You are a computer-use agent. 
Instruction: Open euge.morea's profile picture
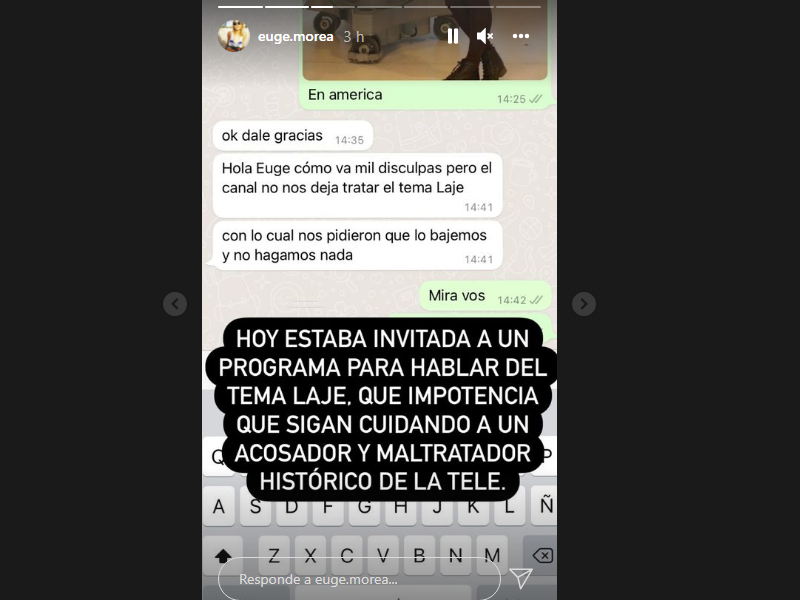pos(234,36)
